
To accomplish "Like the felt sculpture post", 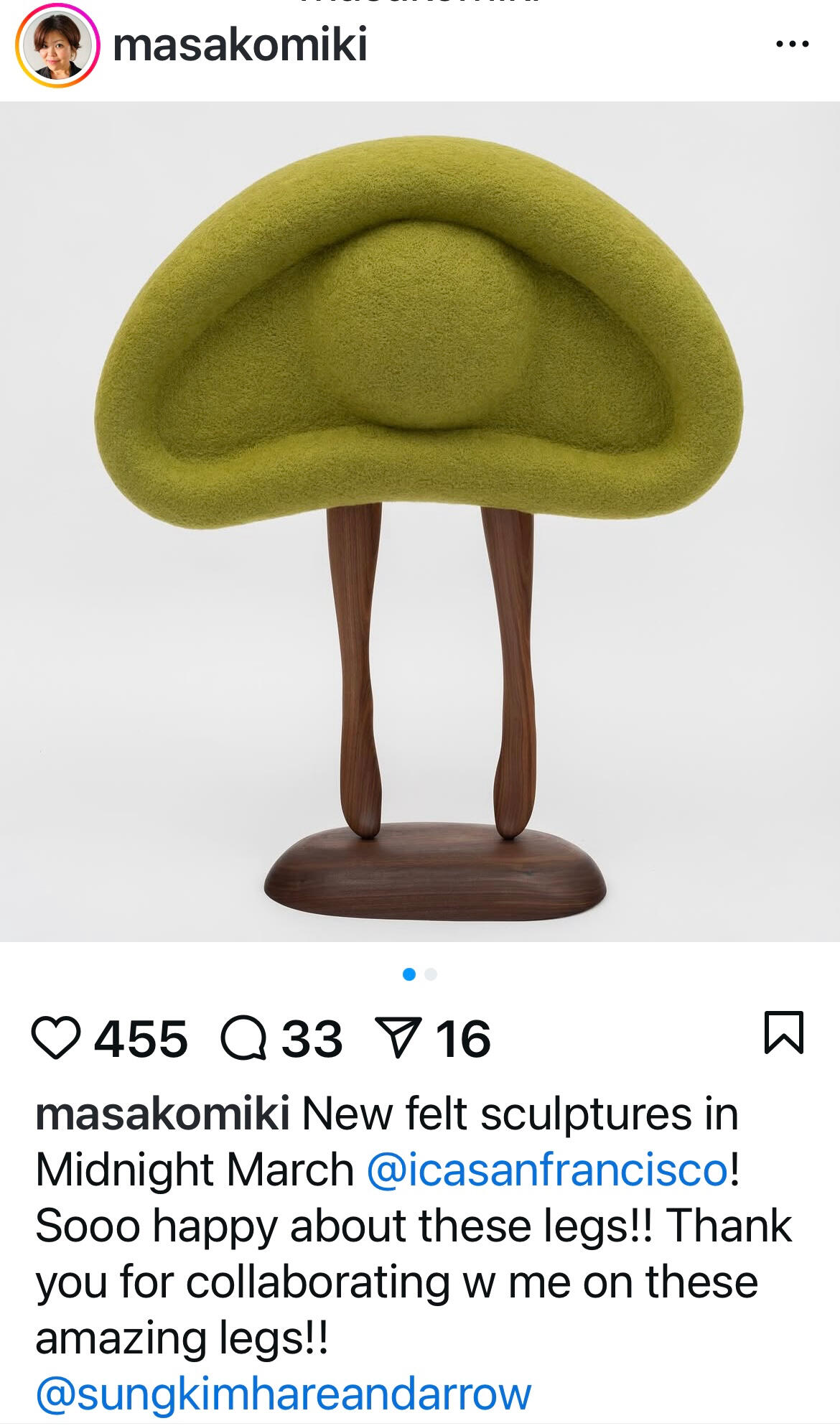I will [56, 1038].
